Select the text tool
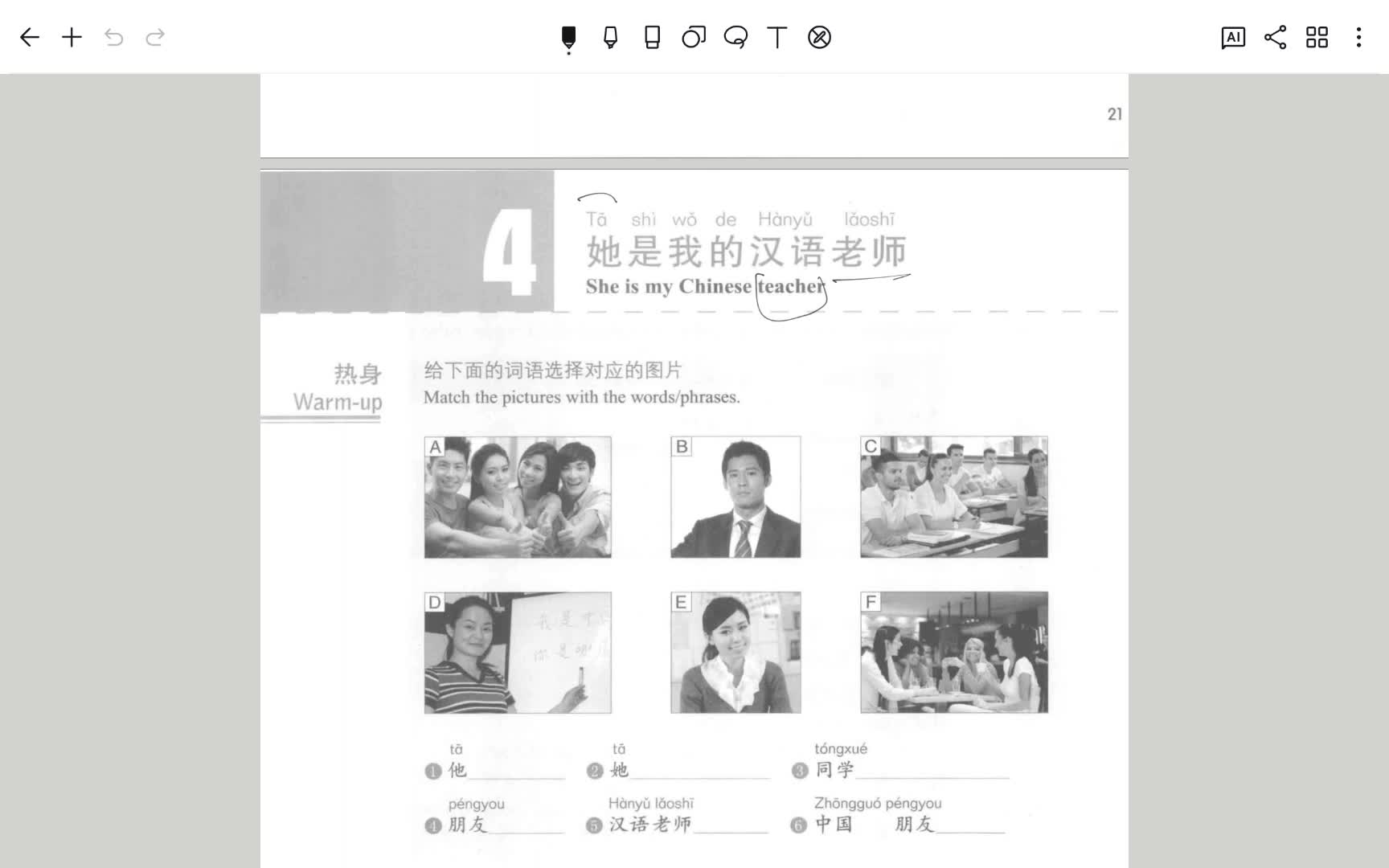The width and height of the screenshot is (1389, 868). point(777,38)
